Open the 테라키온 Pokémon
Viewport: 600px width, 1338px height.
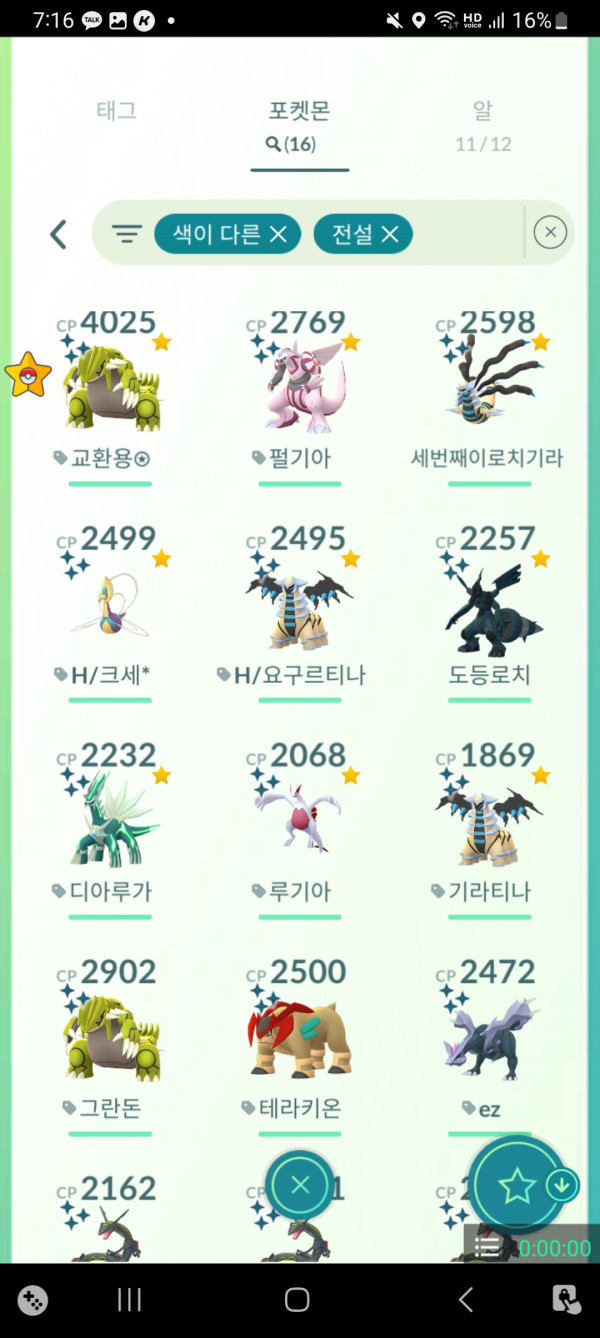(300, 1038)
